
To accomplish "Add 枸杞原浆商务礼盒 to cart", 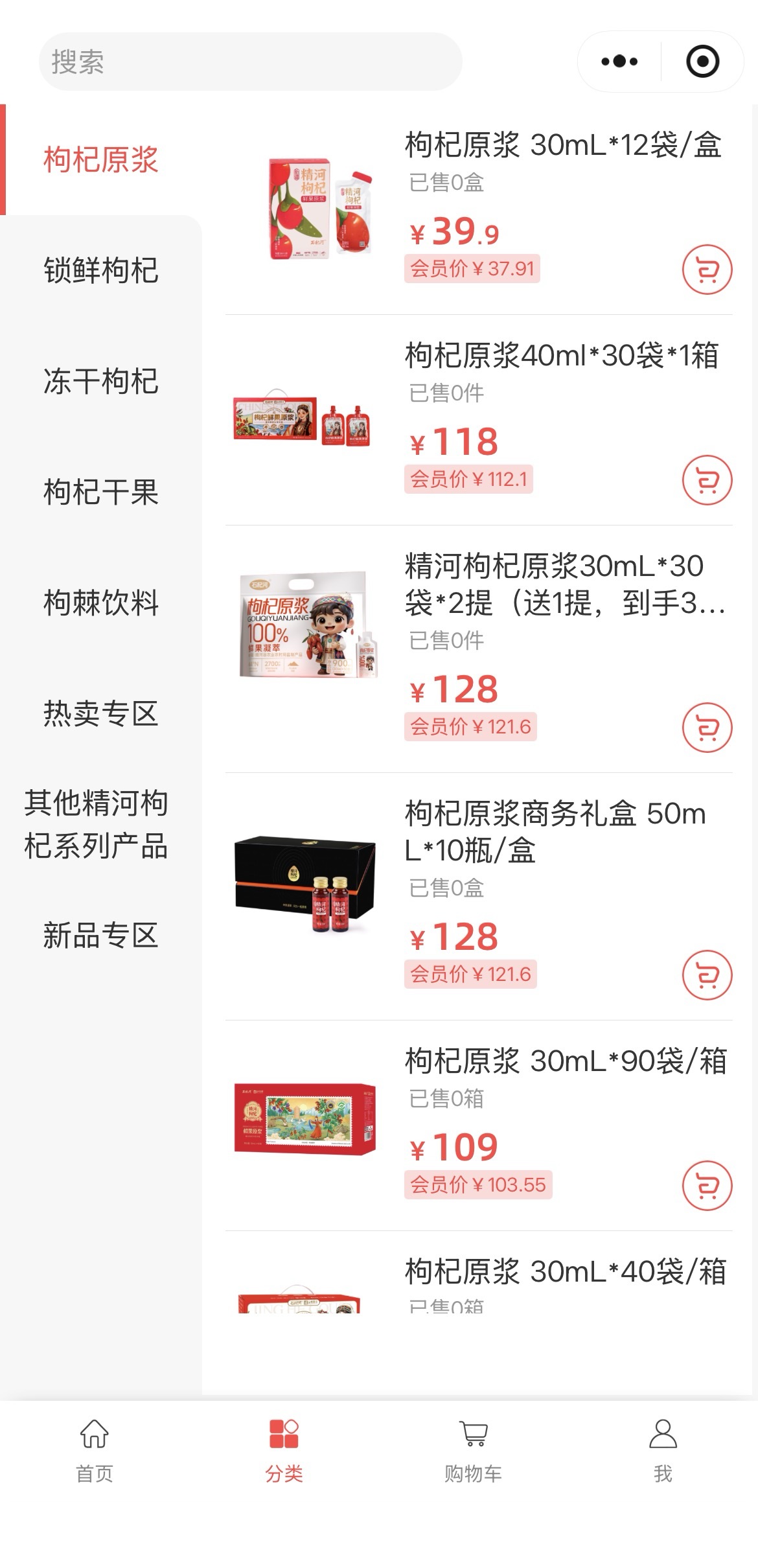I will 707,974.
